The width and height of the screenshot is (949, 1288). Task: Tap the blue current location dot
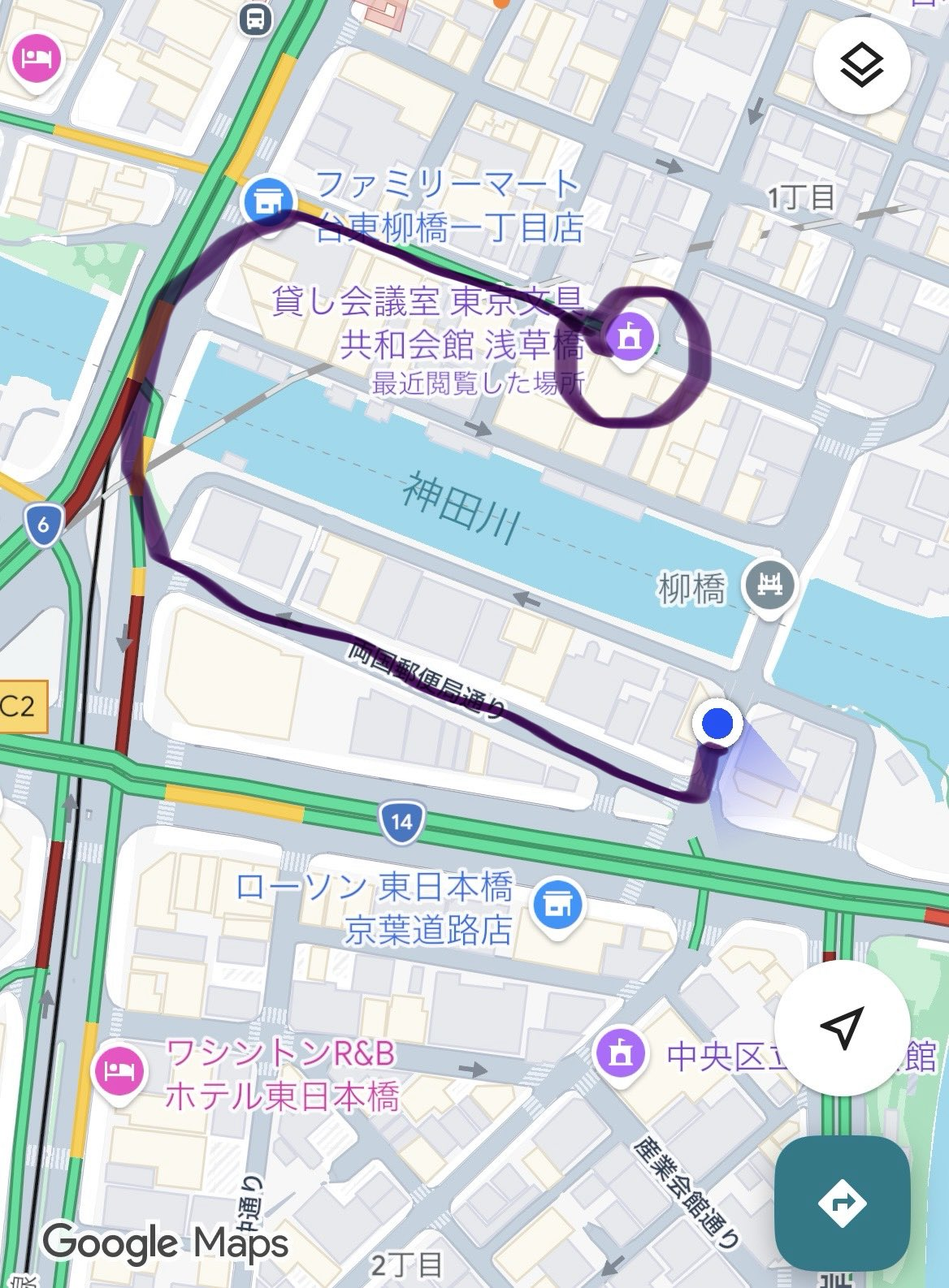click(717, 723)
